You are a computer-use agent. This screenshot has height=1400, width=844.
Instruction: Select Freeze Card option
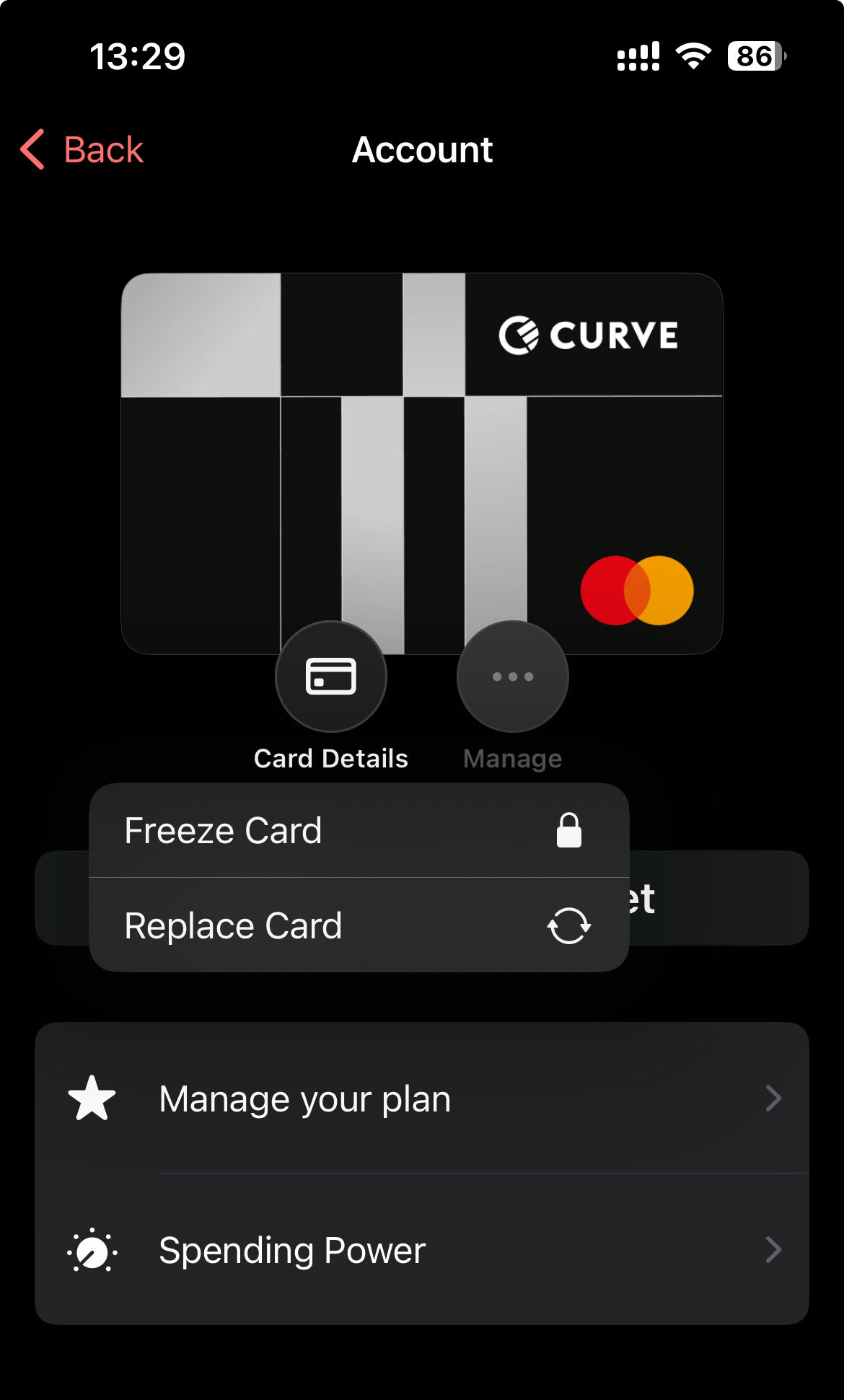click(x=359, y=830)
